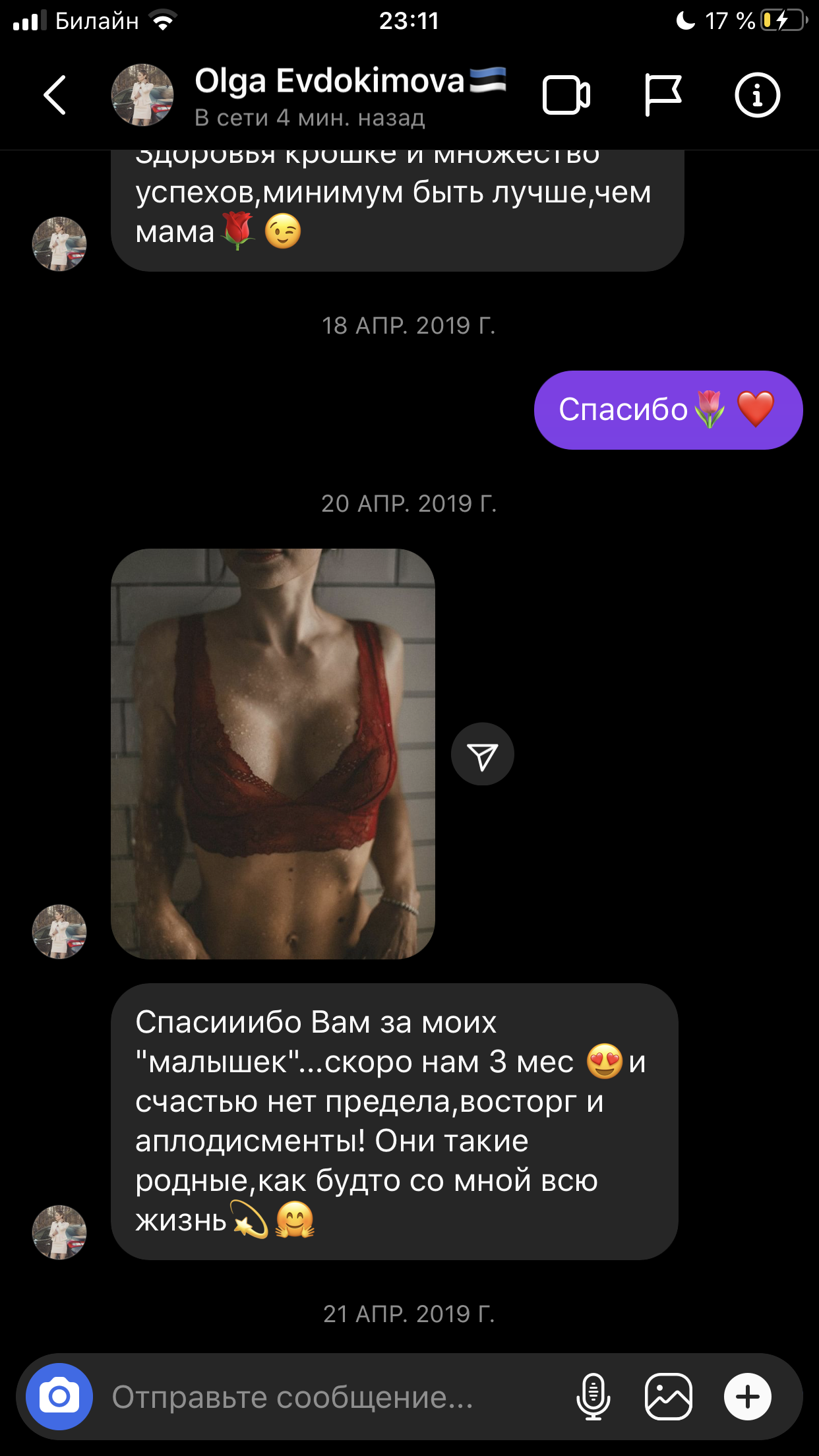Open more attachment options plus button
Screen dimensions: 819x1456
[747, 1396]
